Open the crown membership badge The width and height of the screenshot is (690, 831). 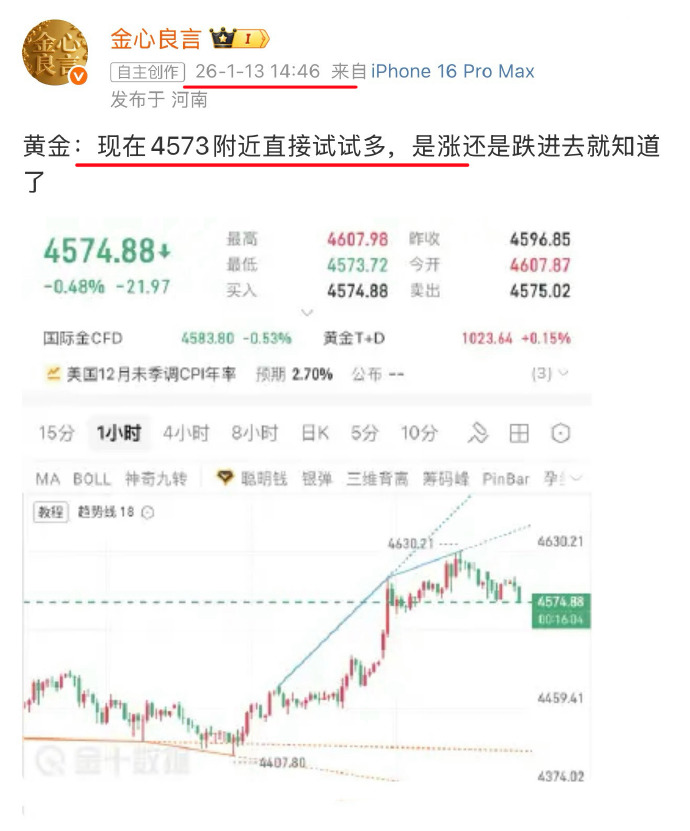coord(239,40)
